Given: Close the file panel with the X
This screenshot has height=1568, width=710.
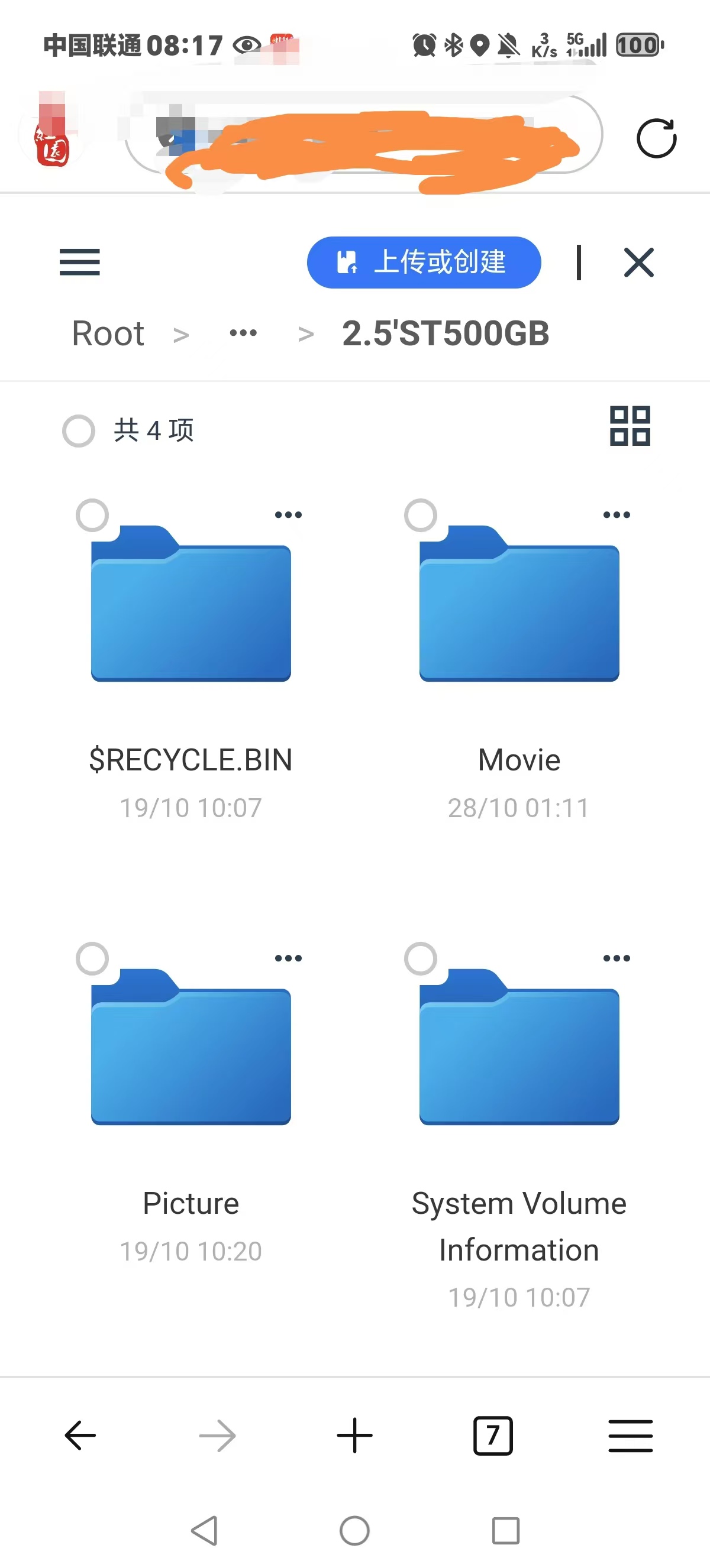Looking at the screenshot, I should pos(638,263).
